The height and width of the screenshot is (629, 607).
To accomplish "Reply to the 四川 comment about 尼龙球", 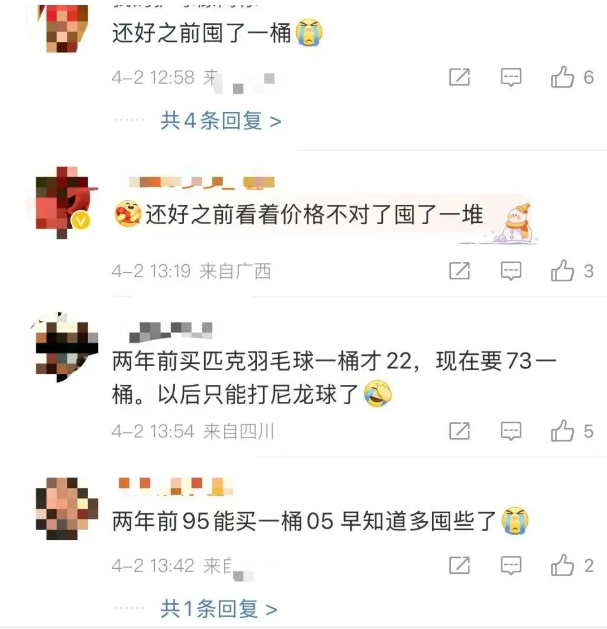I will pyautogui.click(x=511, y=431).
